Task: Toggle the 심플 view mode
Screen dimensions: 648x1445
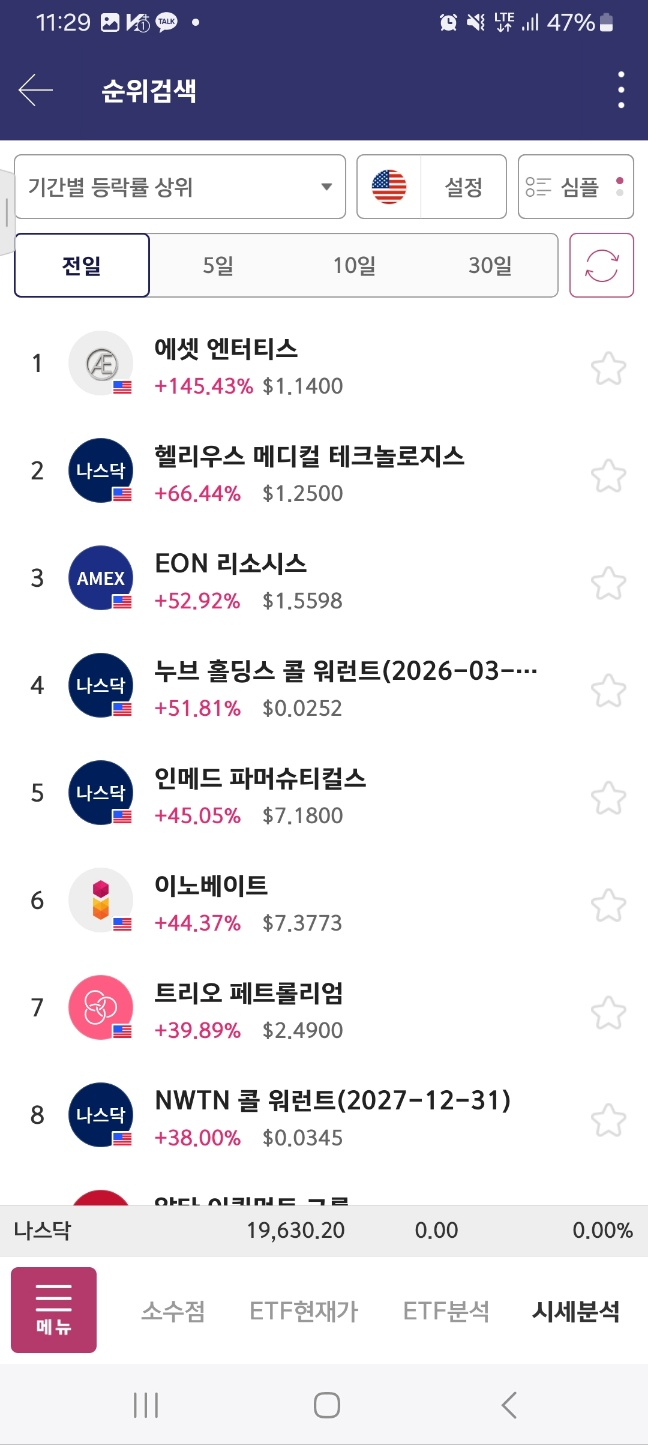Action: click(576, 187)
